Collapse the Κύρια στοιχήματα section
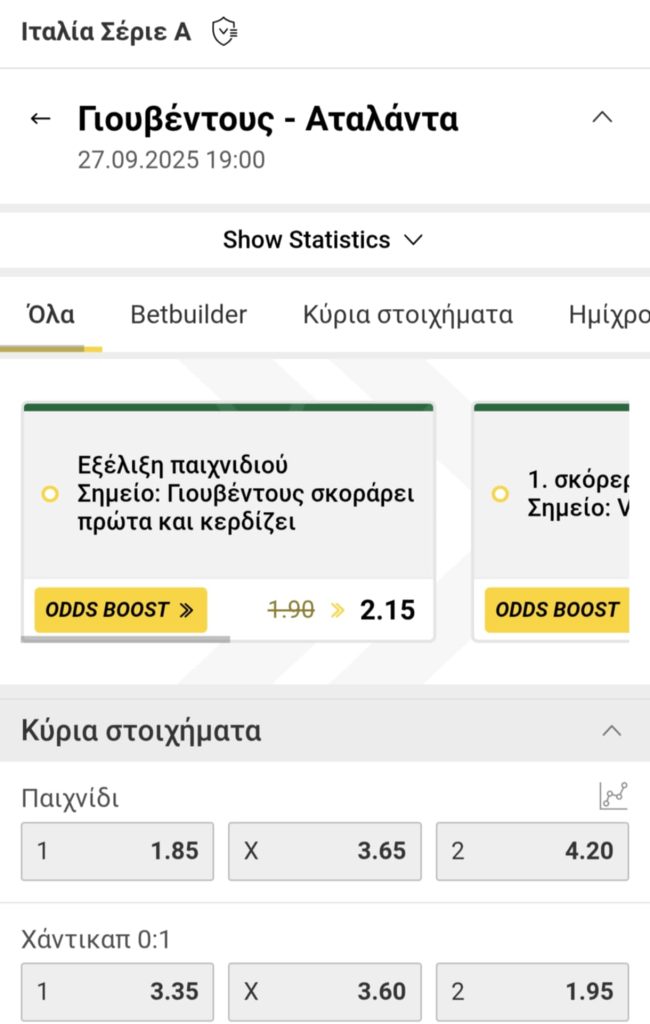The width and height of the screenshot is (650, 1024). click(x=612, y=731)
